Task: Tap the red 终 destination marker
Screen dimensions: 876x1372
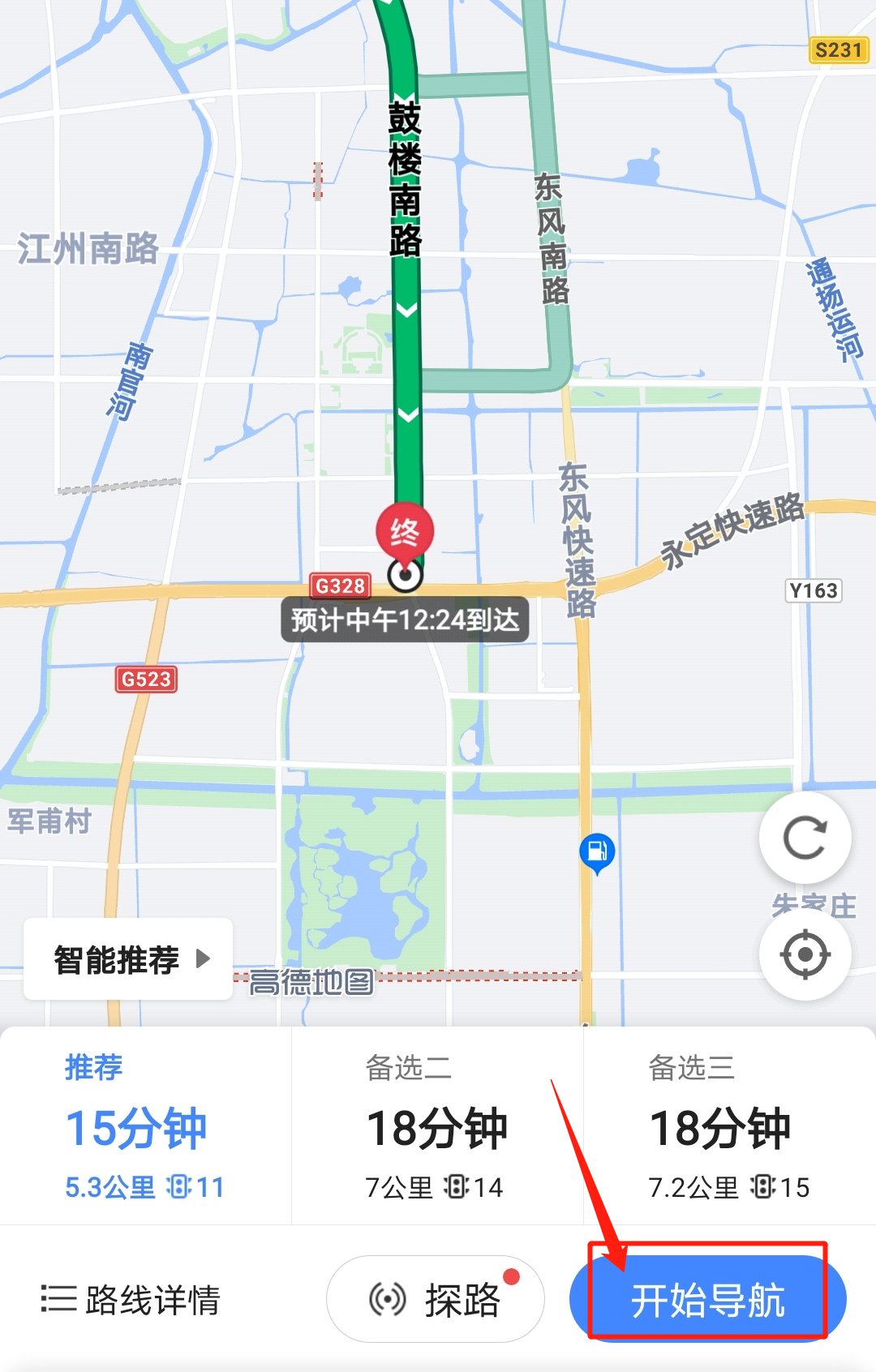Action: coord(405,533)
